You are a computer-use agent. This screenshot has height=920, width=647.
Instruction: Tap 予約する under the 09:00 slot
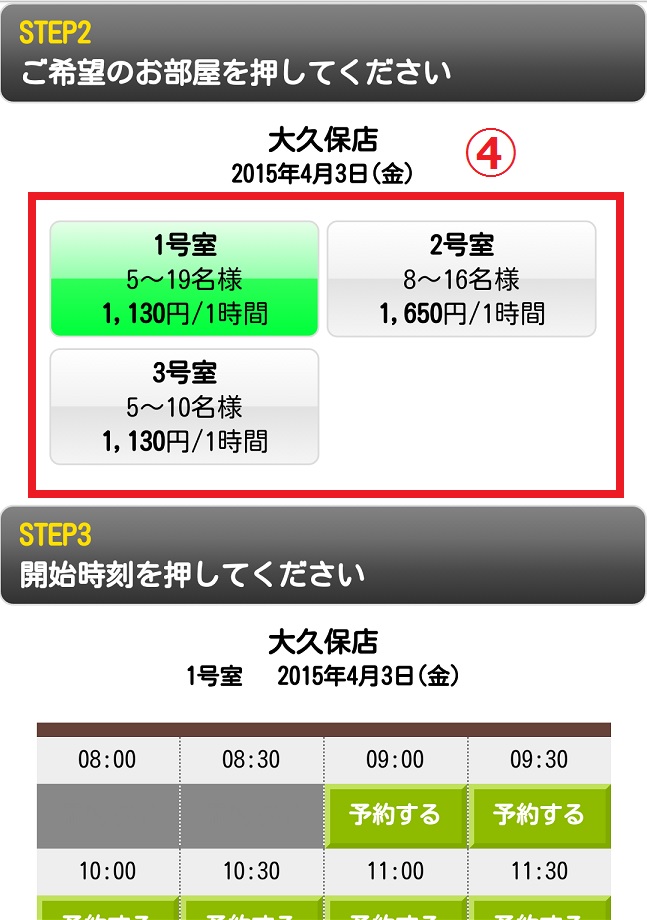coord(395,814)
